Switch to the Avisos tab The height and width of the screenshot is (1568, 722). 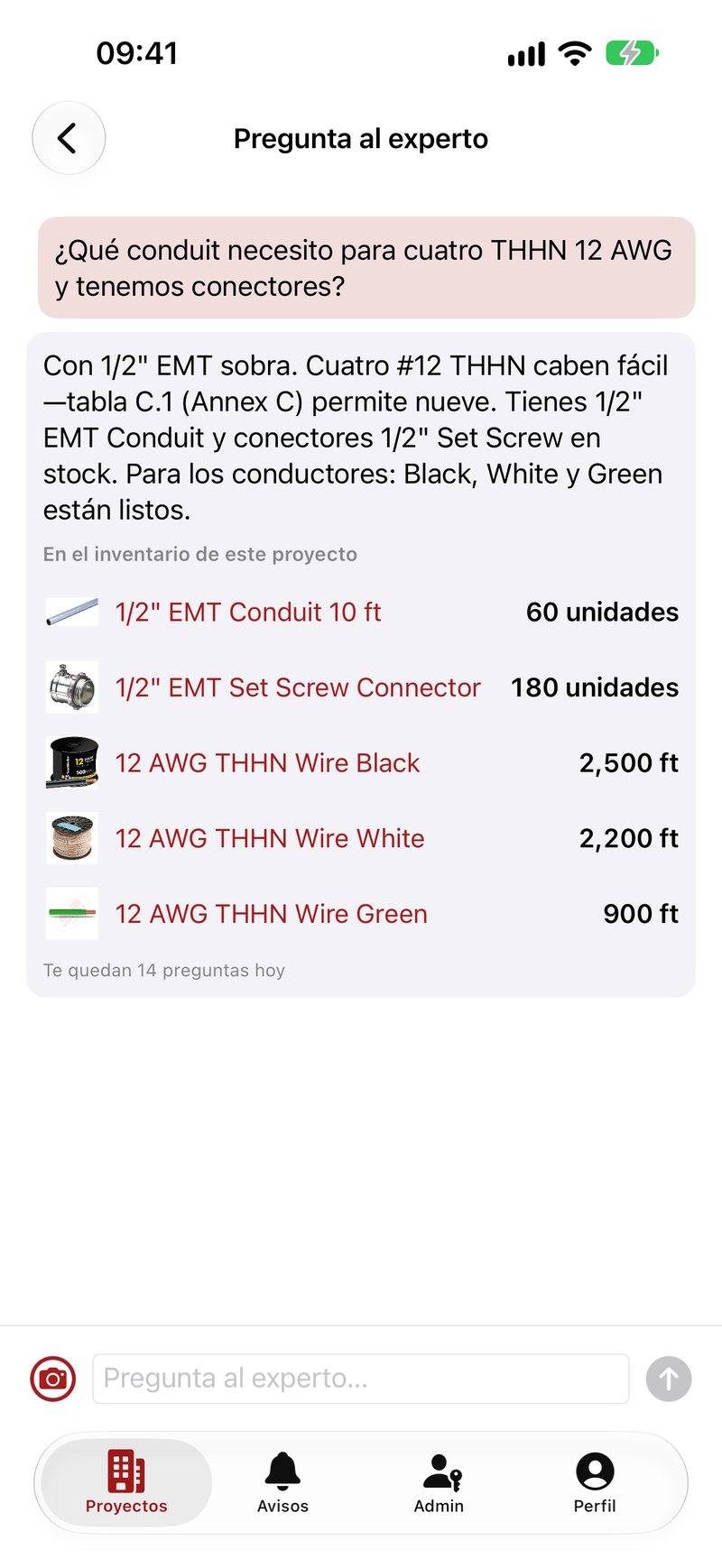pos(282,1482)
